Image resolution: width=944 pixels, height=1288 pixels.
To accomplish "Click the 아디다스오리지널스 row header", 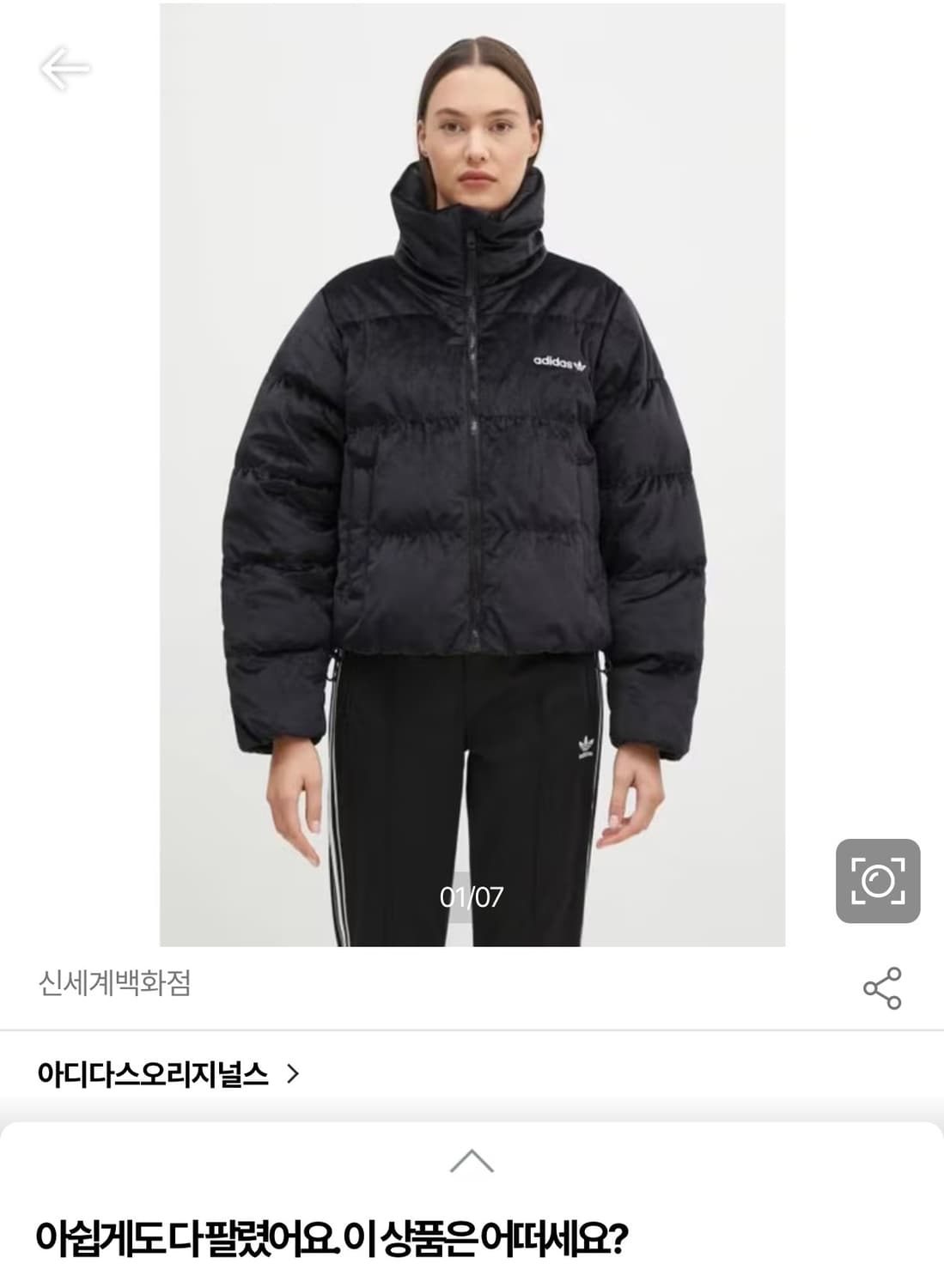I will click(155, 1071).
